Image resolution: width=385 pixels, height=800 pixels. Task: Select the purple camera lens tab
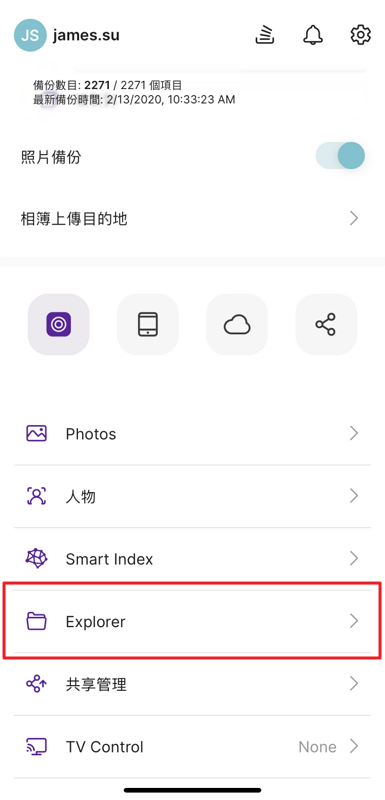tap(59, 324)
